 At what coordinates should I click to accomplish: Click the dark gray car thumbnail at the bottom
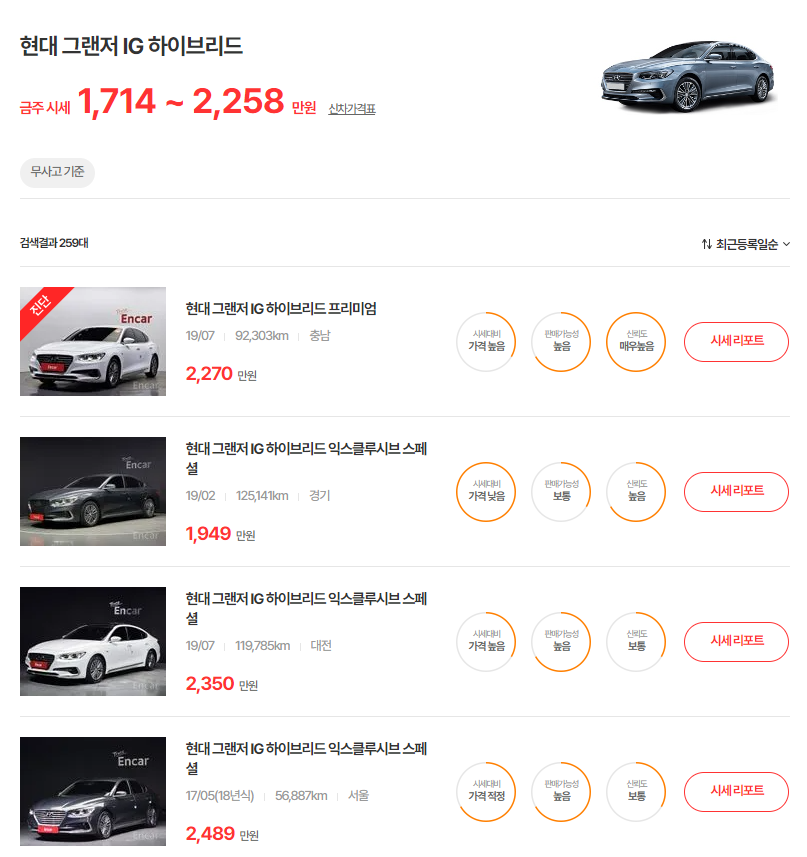tap(93, 791)
